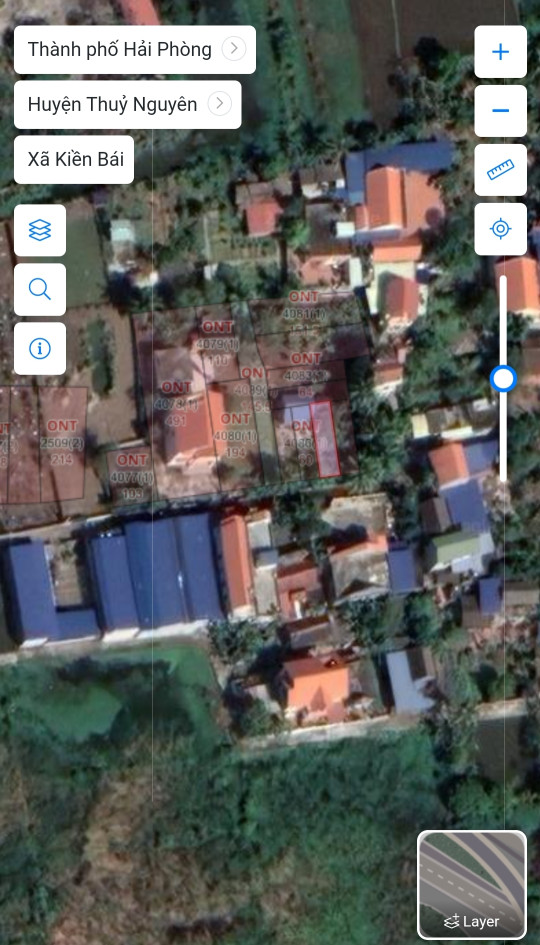Show the info panel
The height and width of the screenshot is (945, 540).
40,348
